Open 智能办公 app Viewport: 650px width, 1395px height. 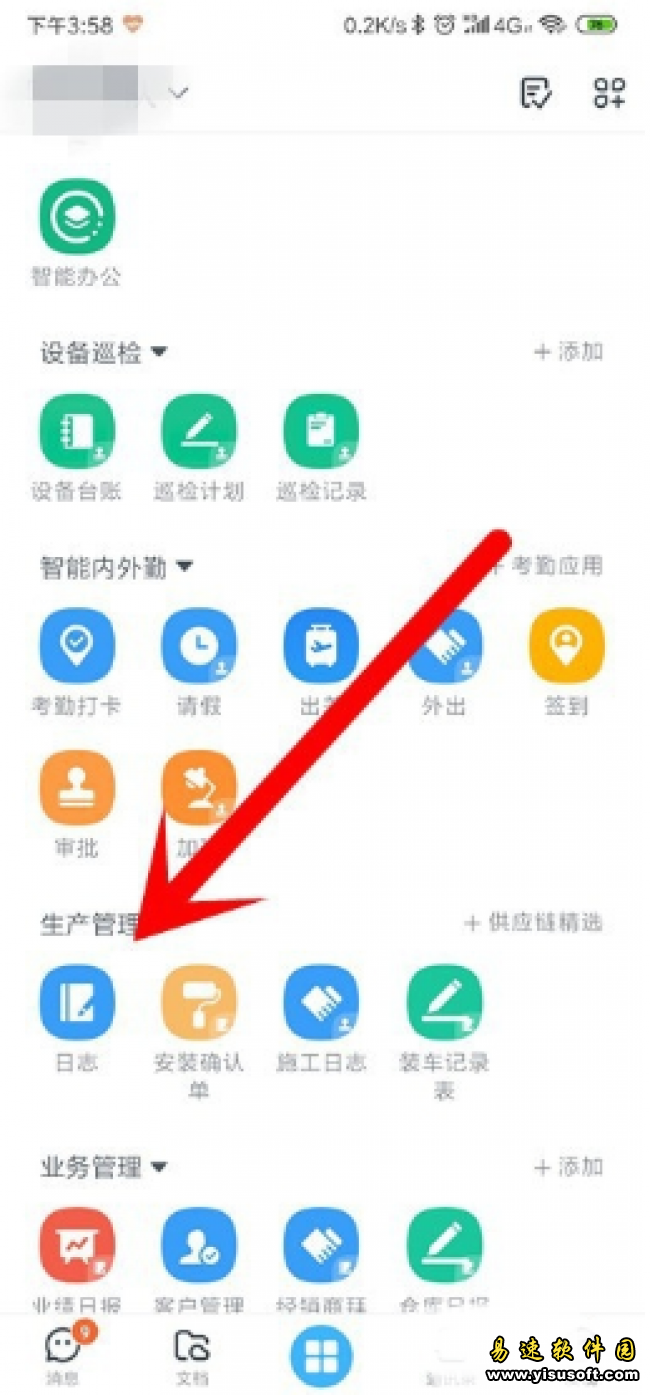click(77, 216)
